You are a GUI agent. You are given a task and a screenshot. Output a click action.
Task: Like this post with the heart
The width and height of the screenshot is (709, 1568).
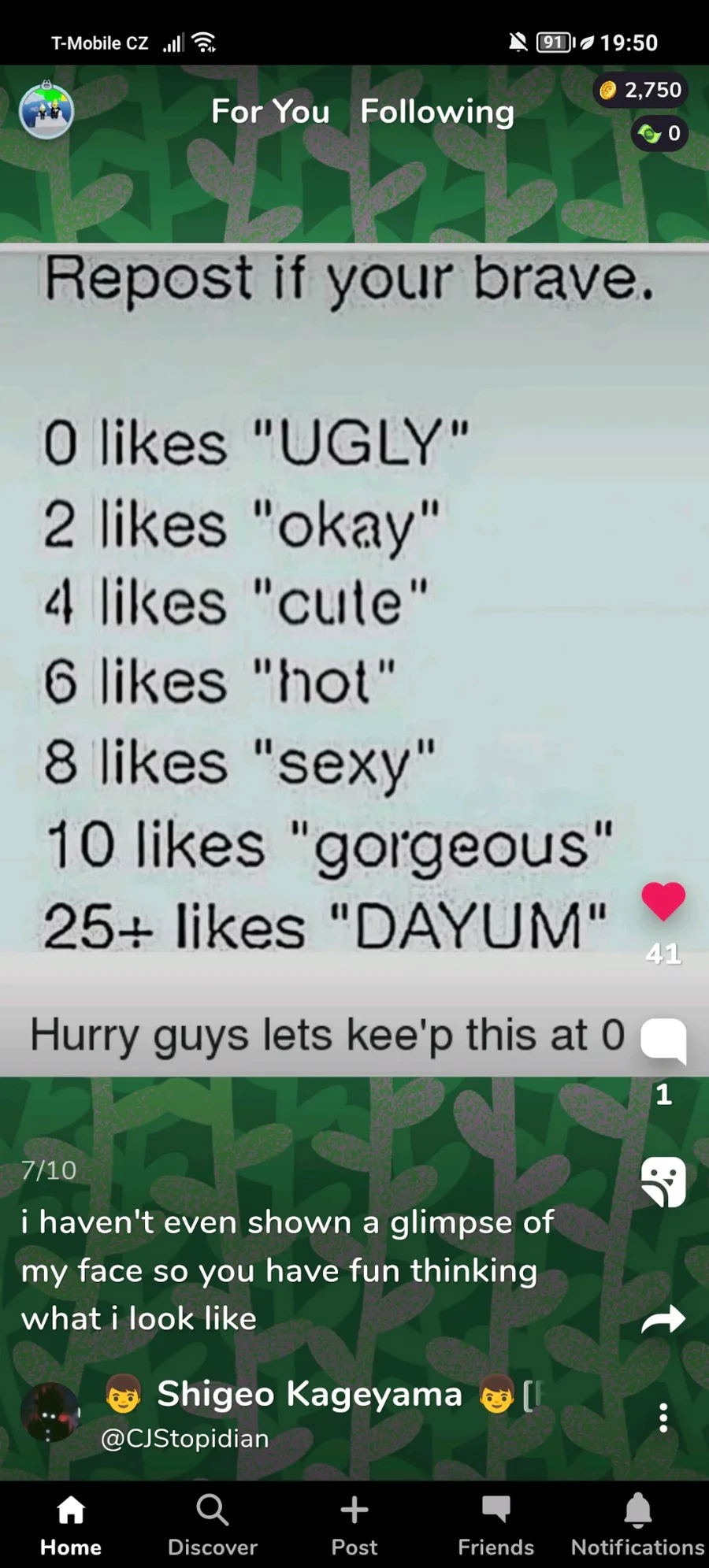663,902
